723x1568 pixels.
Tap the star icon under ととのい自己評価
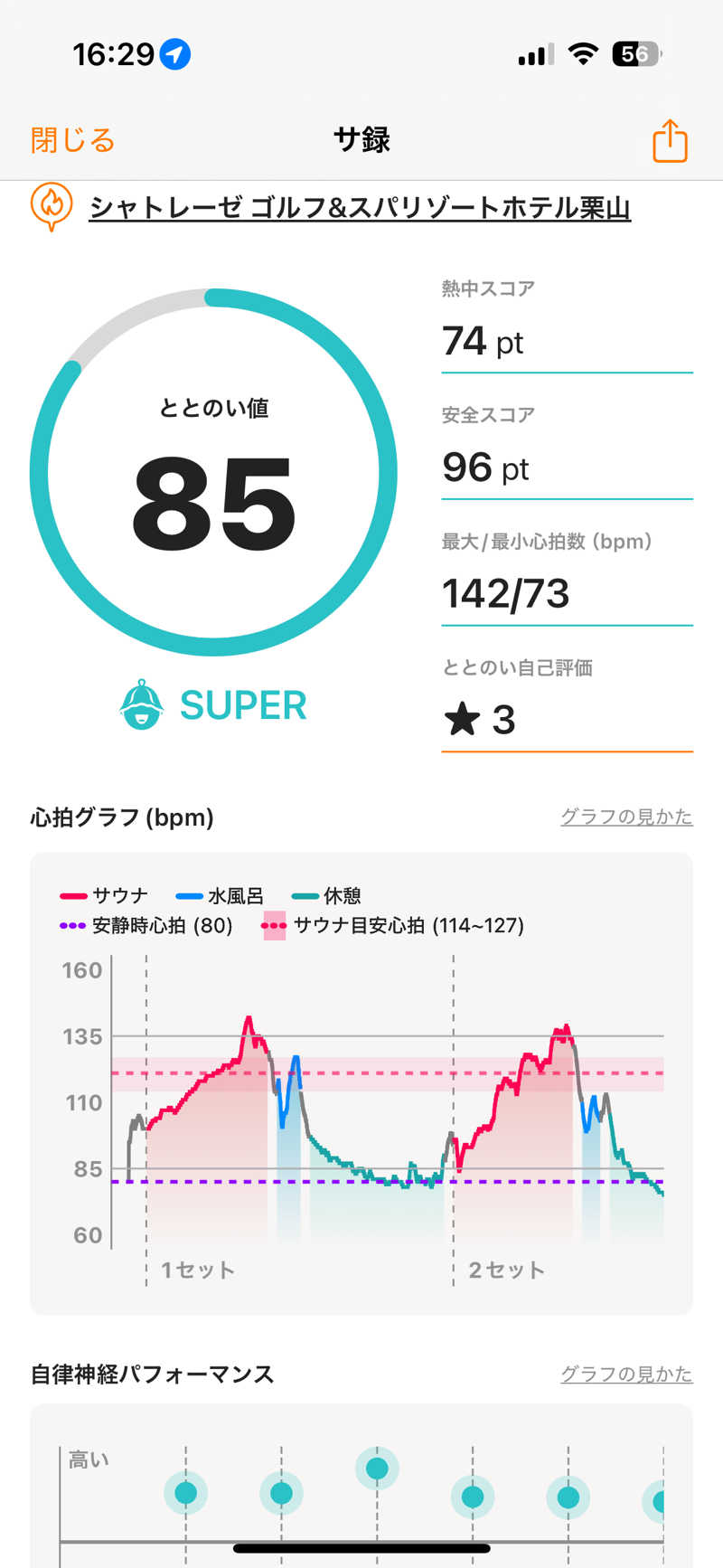pyautogui.click(x=465, y=719)
